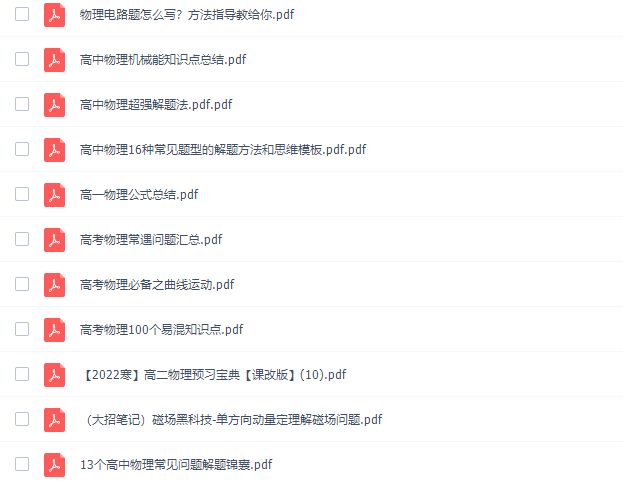Open 高中物理超强解题法.pdf.pdf file
Image resolution: width=623 pixels, height=481 pixels.
click(x=155, y=105)
